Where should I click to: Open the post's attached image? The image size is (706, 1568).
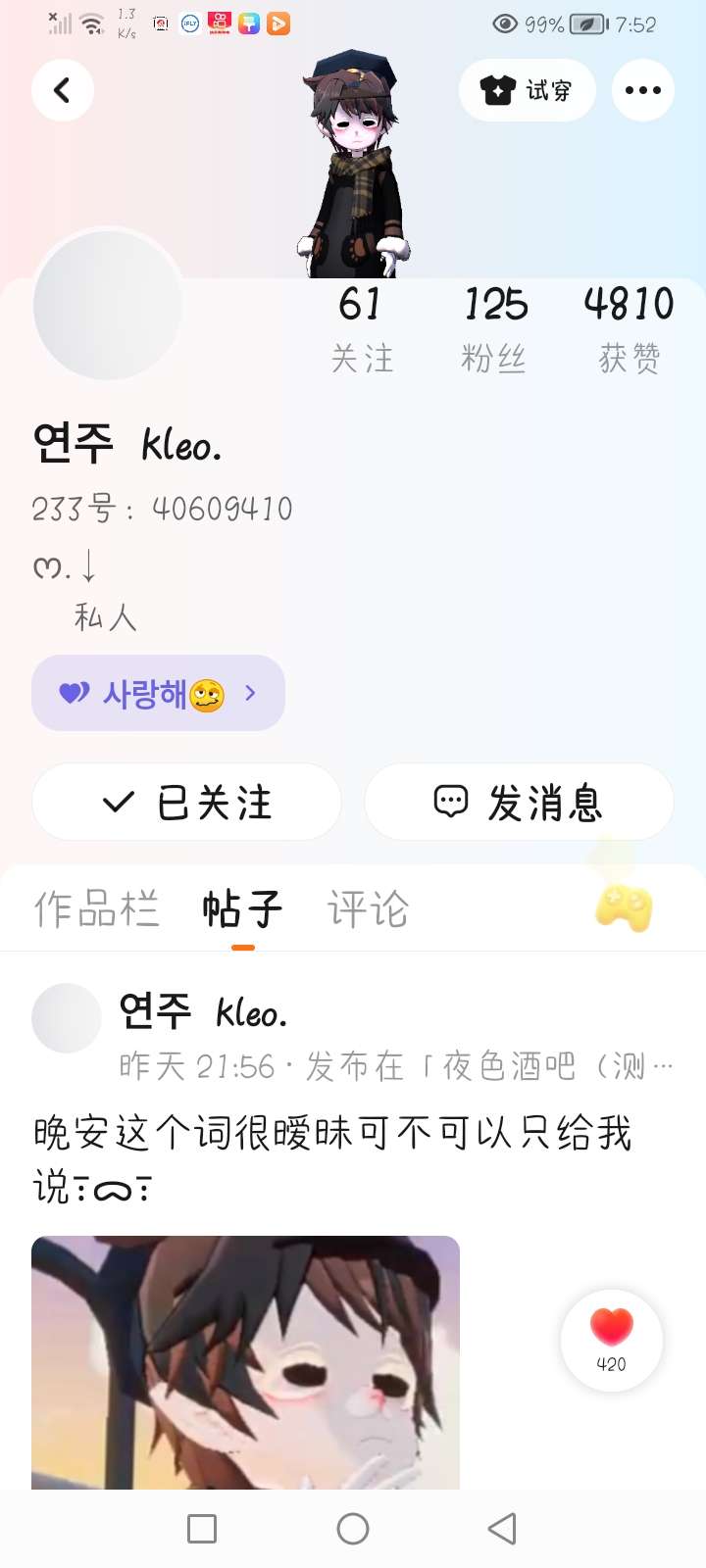(245, 1362)
